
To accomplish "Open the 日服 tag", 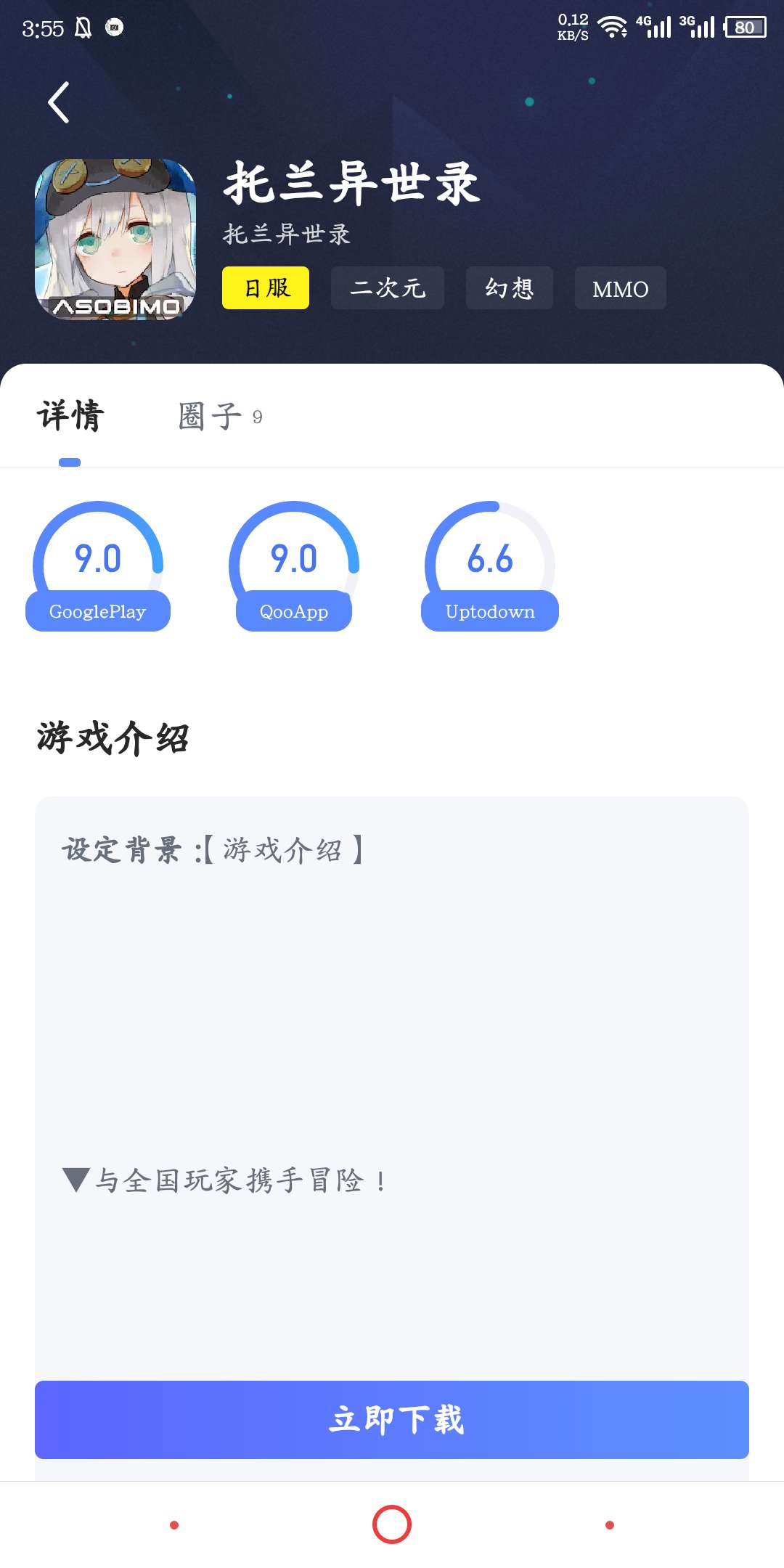I will tap(266, 288).
